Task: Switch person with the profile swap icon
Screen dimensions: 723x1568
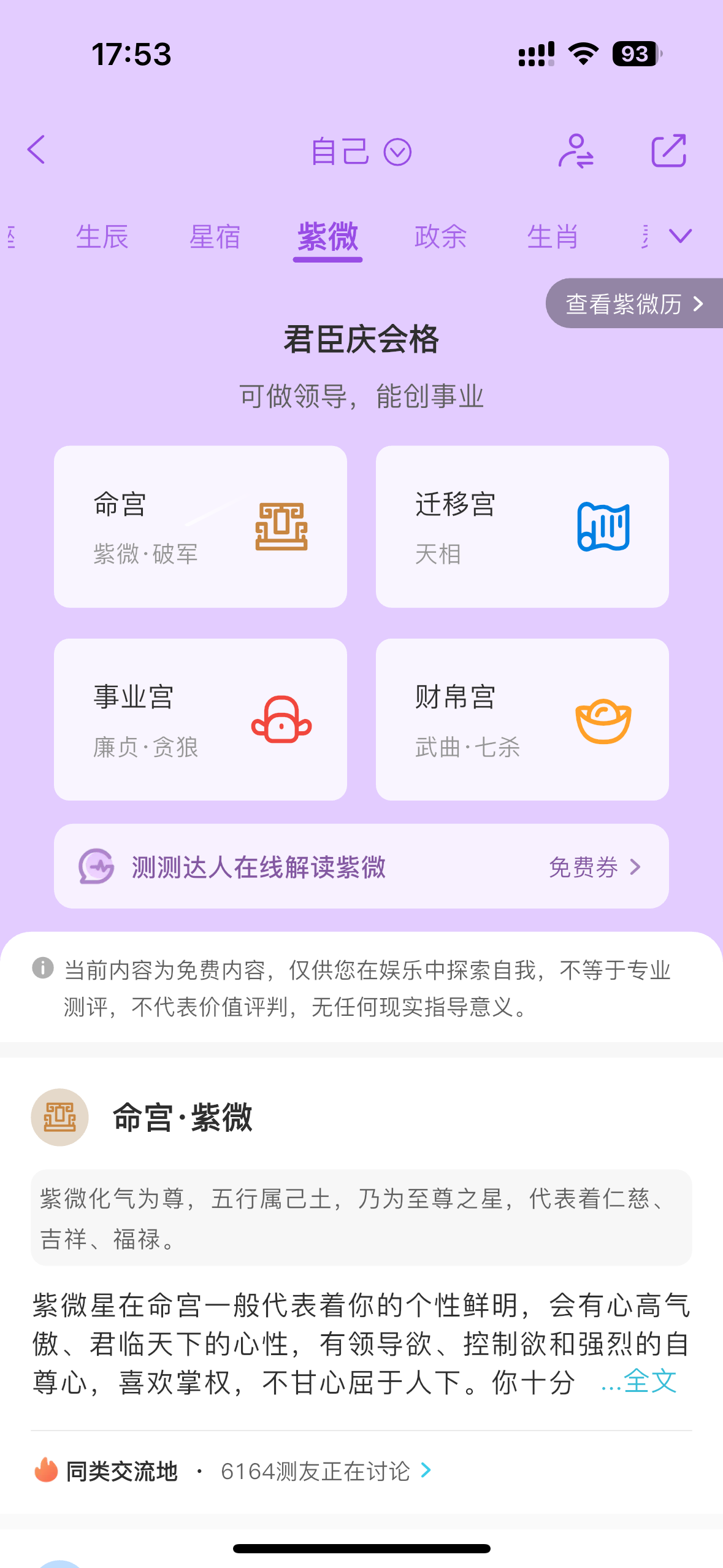Action: point(575,151)
